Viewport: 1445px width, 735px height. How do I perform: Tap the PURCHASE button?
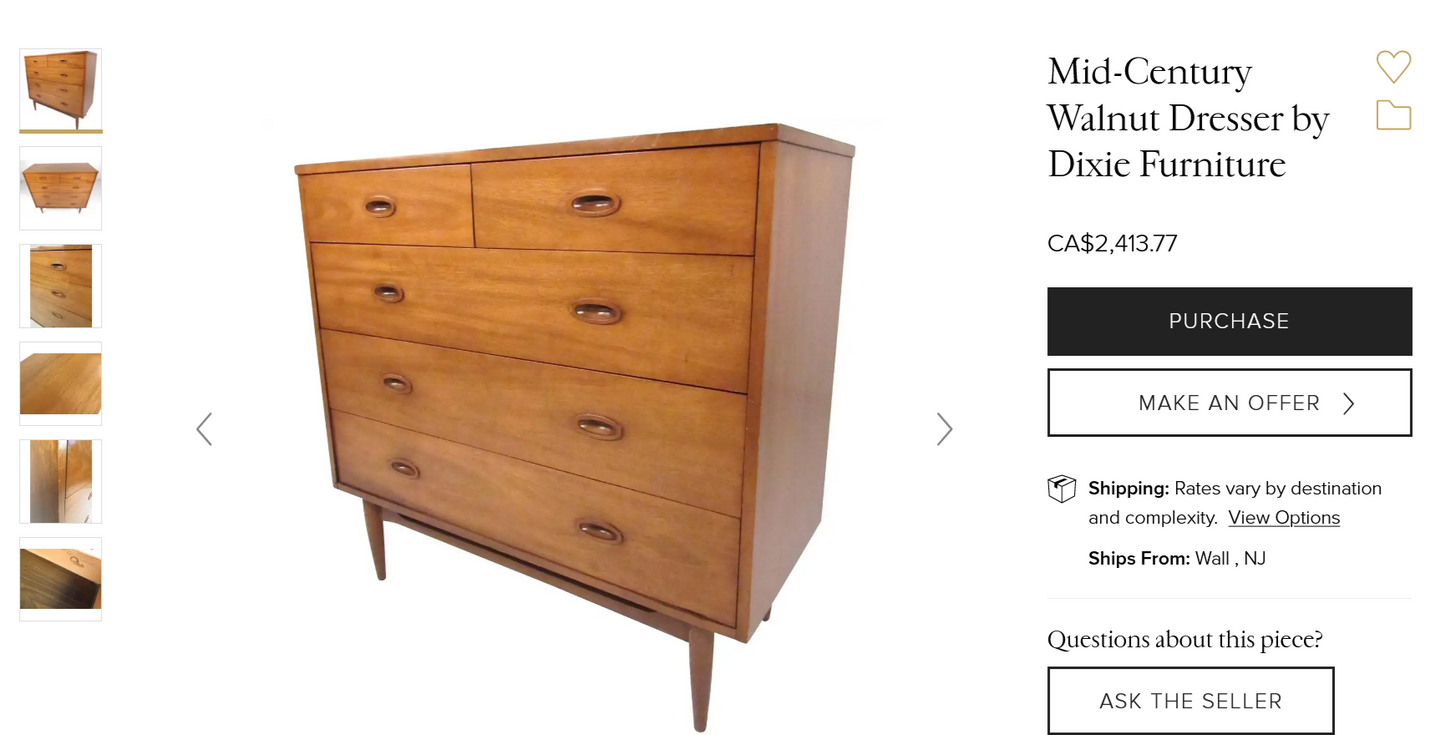pyautogui.click(x=1229, y=321)
